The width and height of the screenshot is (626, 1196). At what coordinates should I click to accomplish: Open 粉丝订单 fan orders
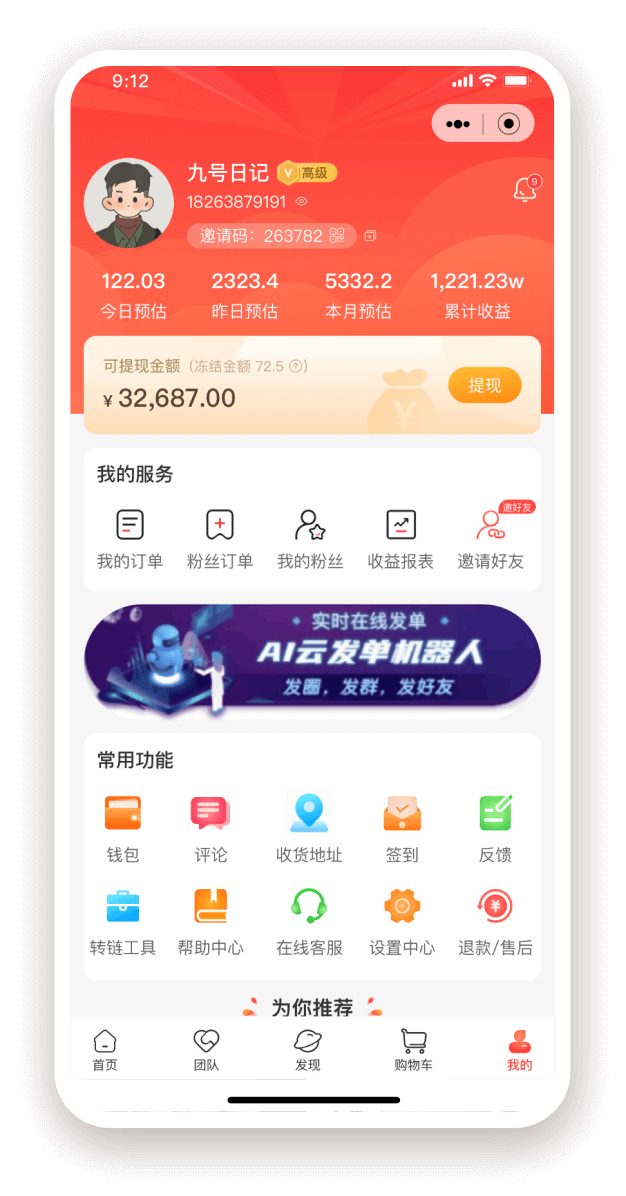point(220,538)
